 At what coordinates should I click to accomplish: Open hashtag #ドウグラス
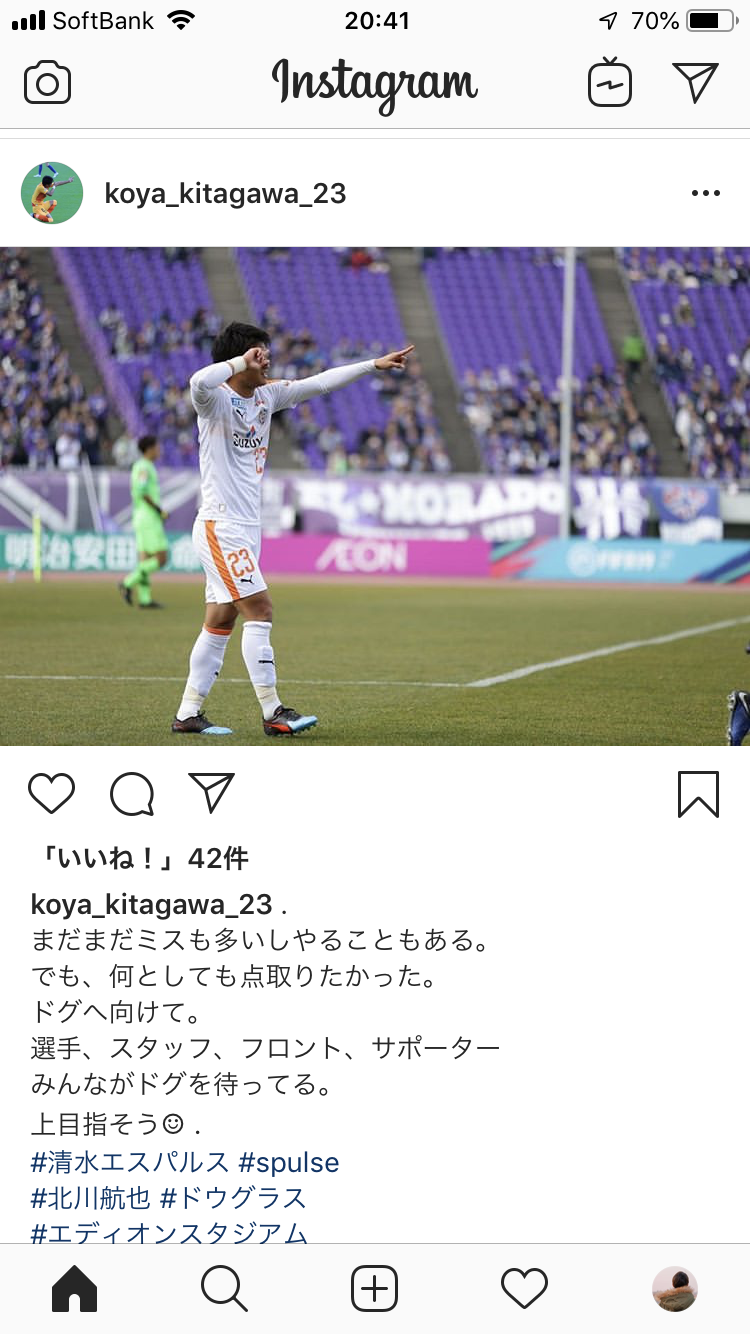pos(233,1198)
